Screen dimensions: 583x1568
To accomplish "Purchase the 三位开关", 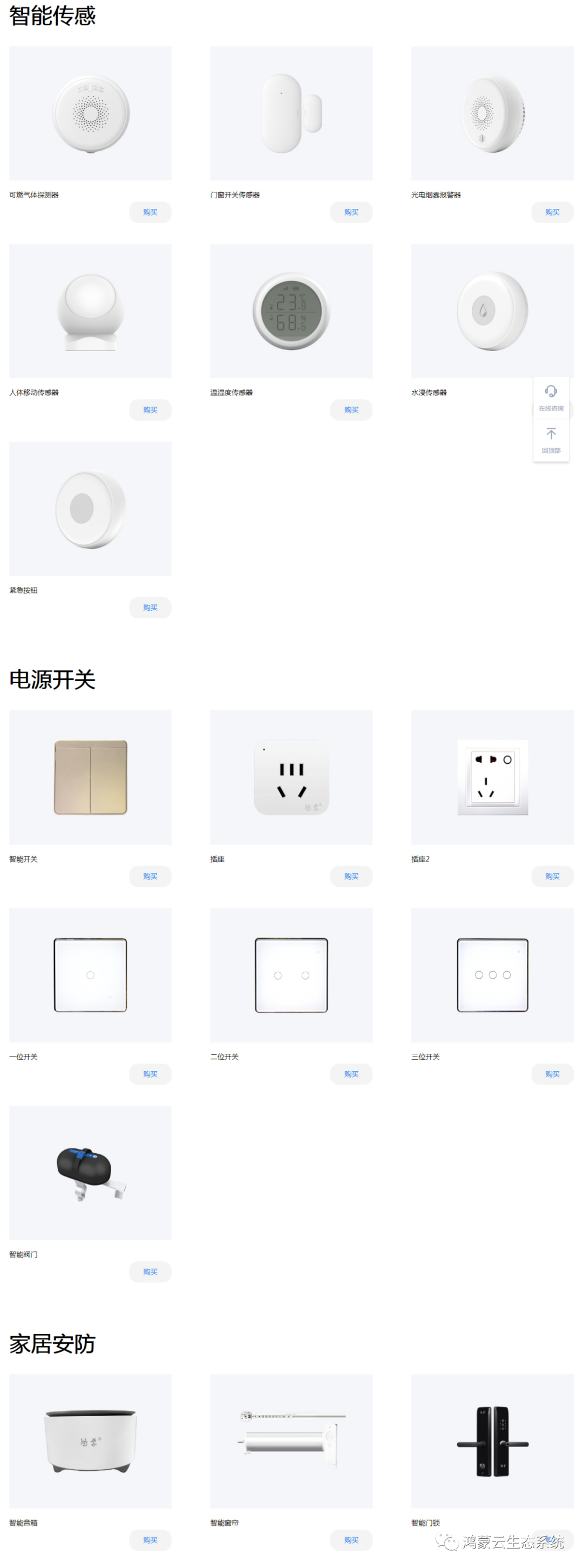I will [551, 1073].
